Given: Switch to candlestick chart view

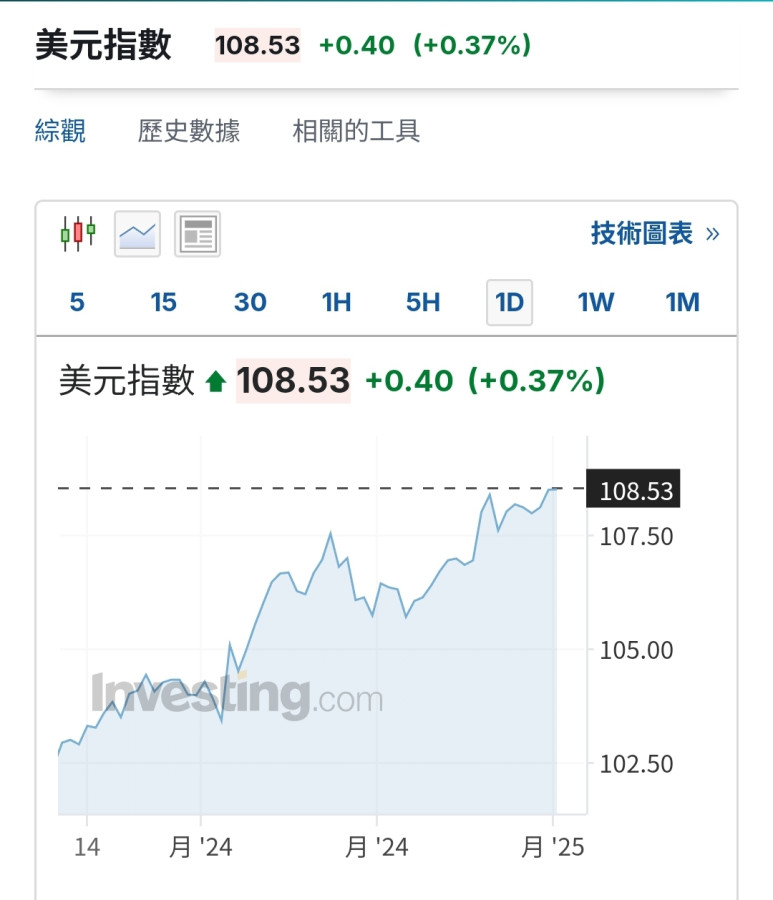Looking at the screenshot, I should point(78,234).
